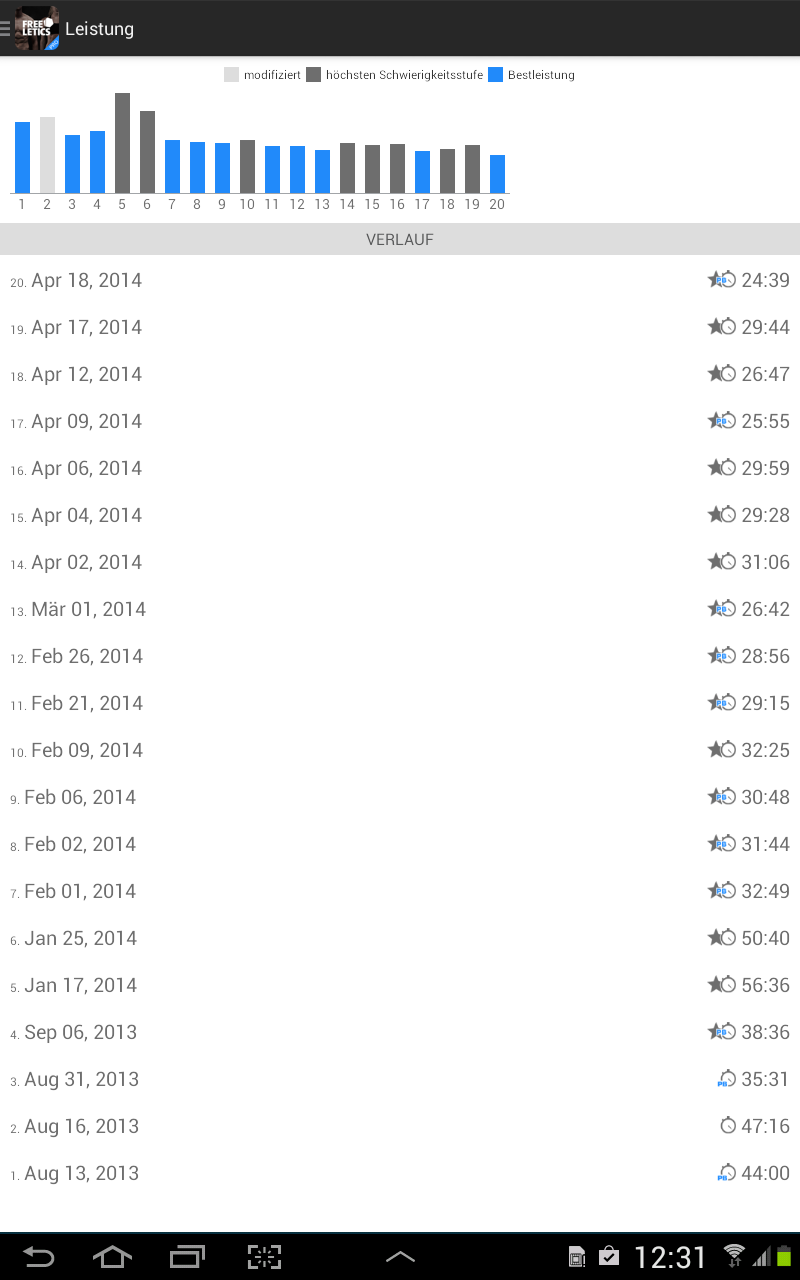The height and width of the screenshot is (1280, 800).
Task: Select the Mär 01, 2014 entry
Action: 400,609
